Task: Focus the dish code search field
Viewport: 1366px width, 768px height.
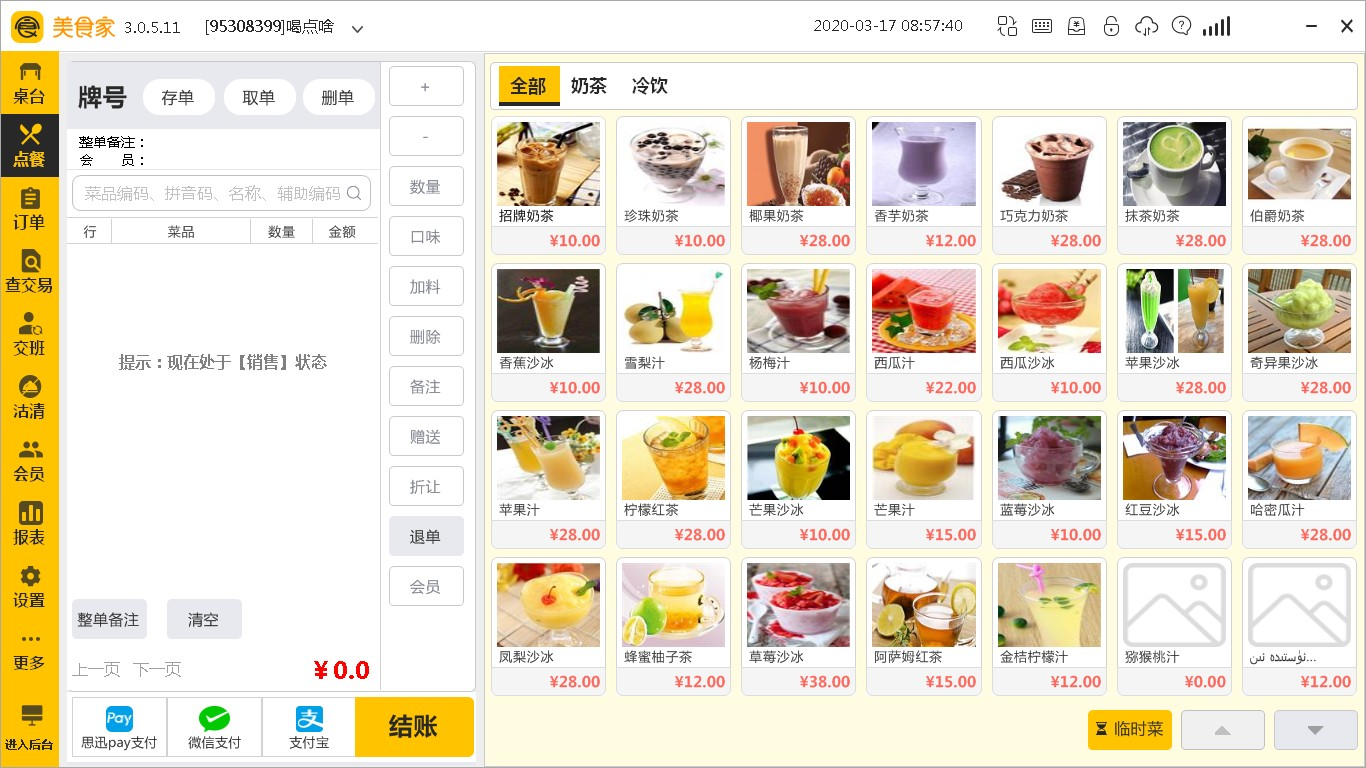Action: click(210, 193)
